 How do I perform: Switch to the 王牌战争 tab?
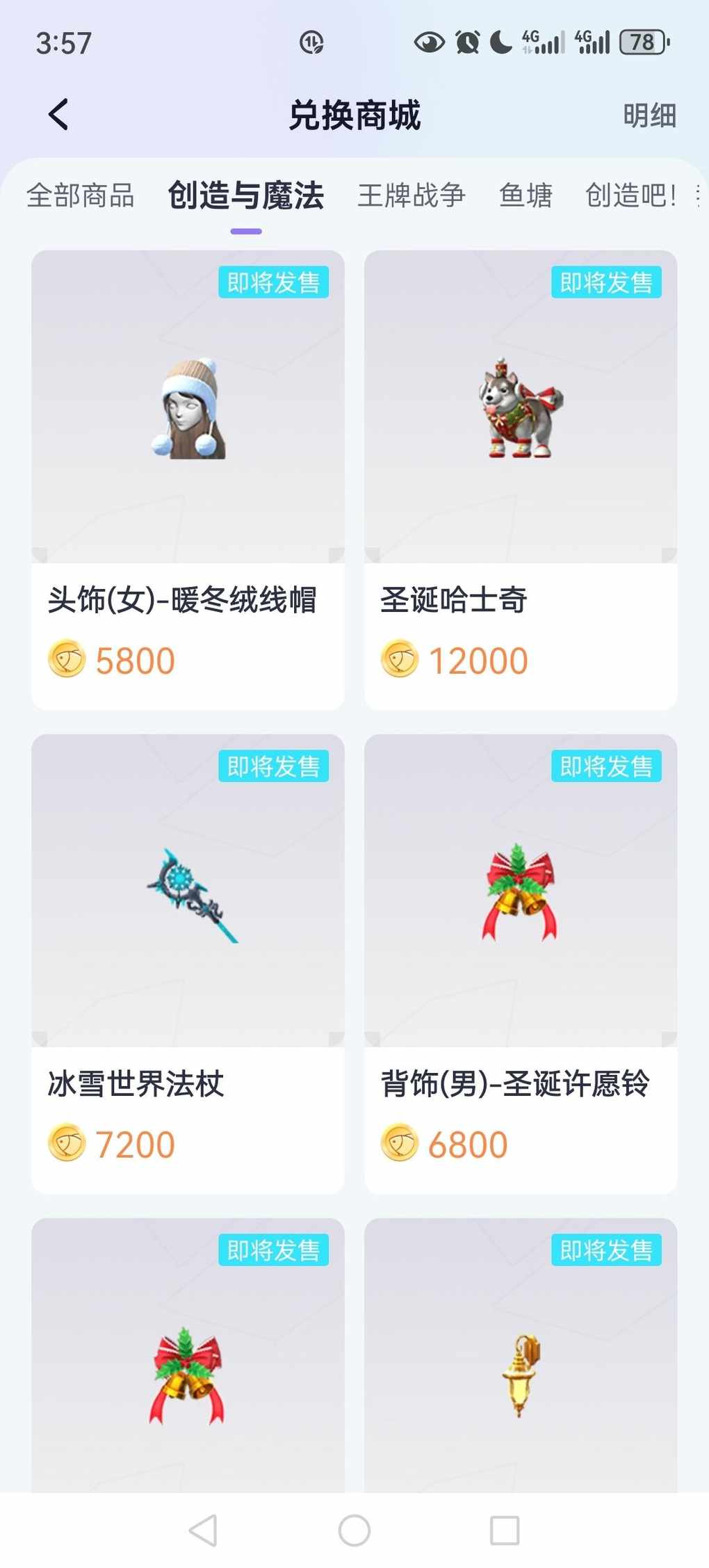pyautogui.click(x=411, y=195)
